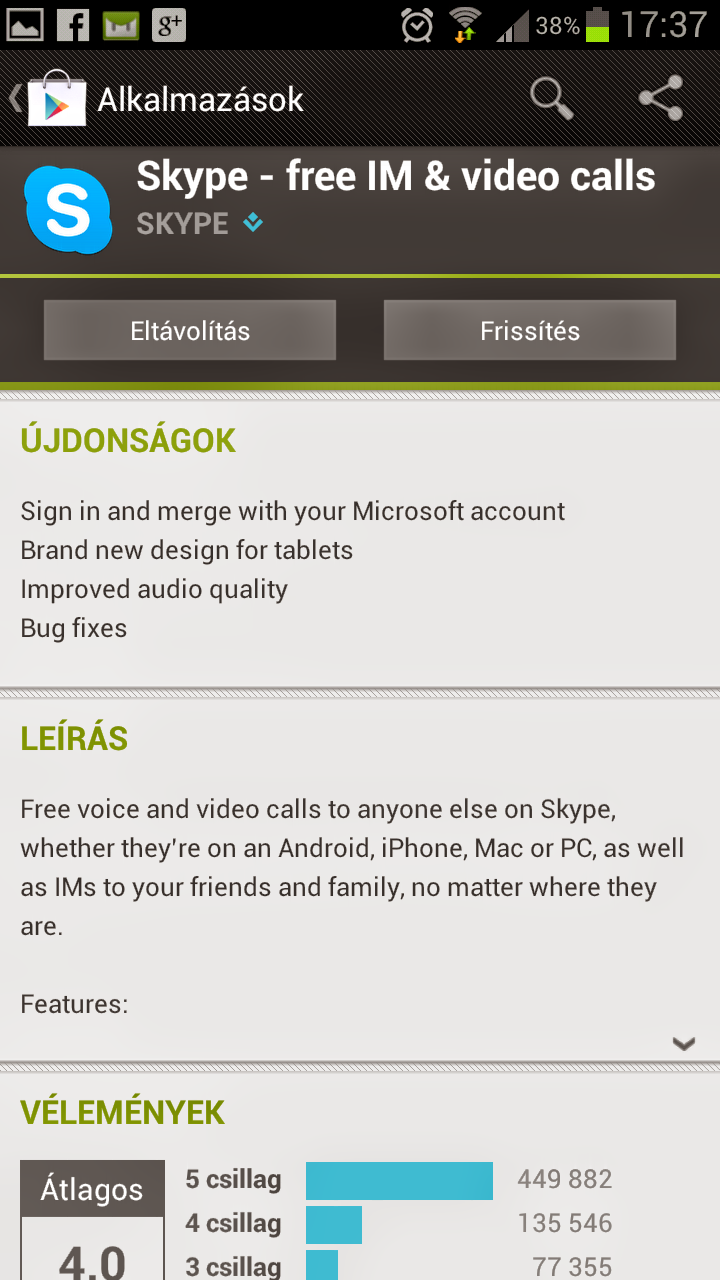This screenshot has height=1280, width=720.
Task: Tap the Frissítés button
Action: point(530,331)
